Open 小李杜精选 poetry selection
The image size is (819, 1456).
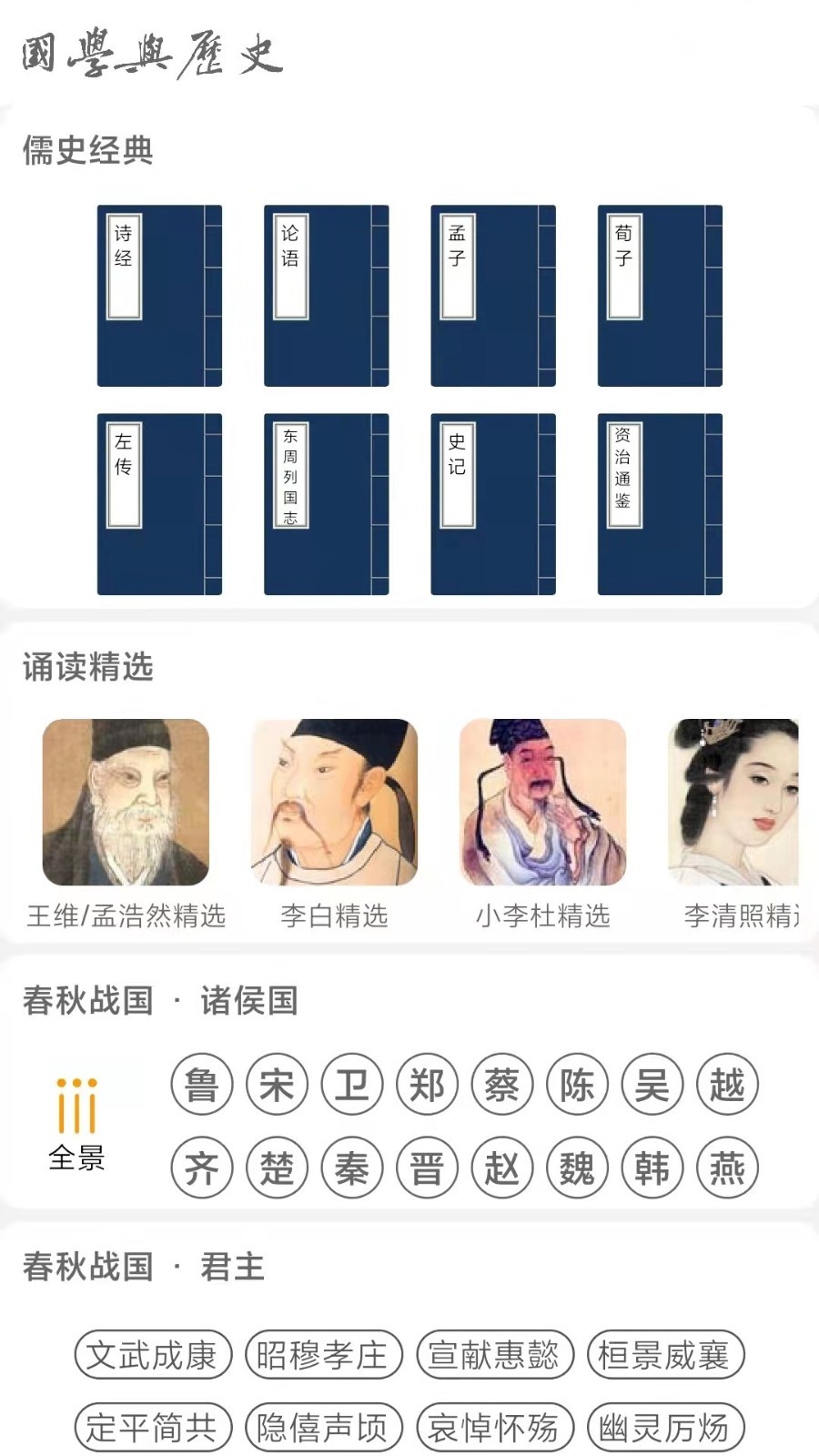pos(542,803)
